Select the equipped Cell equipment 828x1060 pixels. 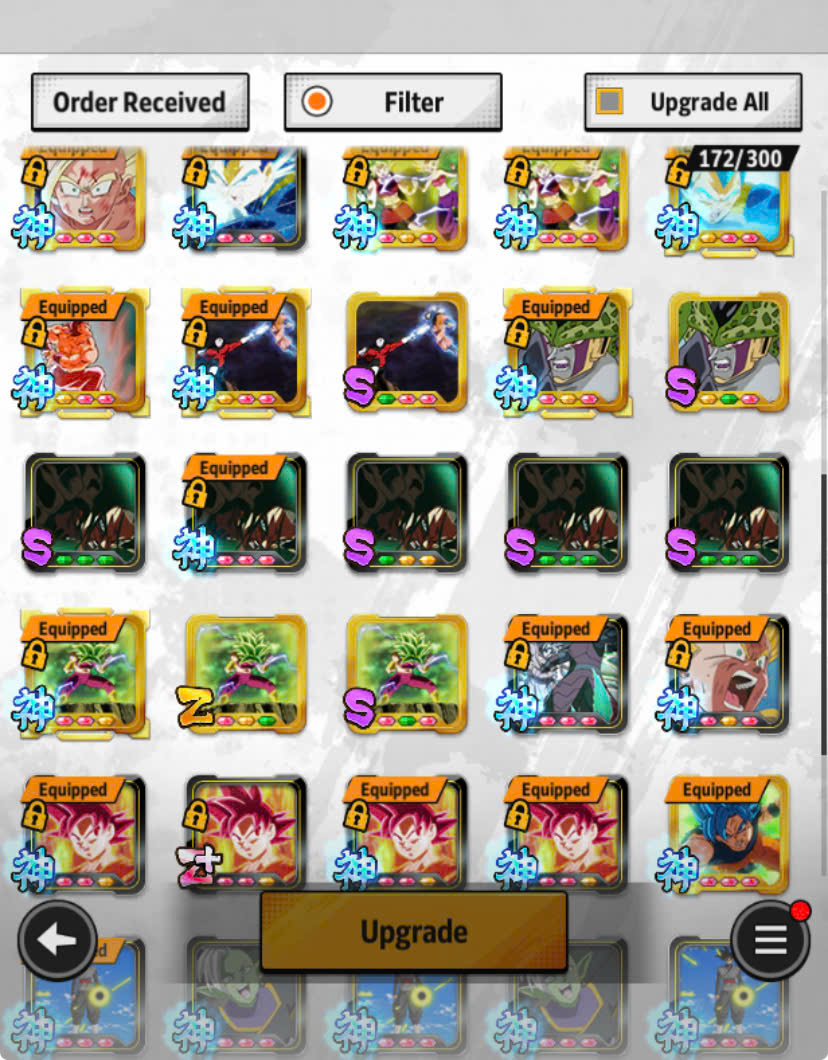566,352
